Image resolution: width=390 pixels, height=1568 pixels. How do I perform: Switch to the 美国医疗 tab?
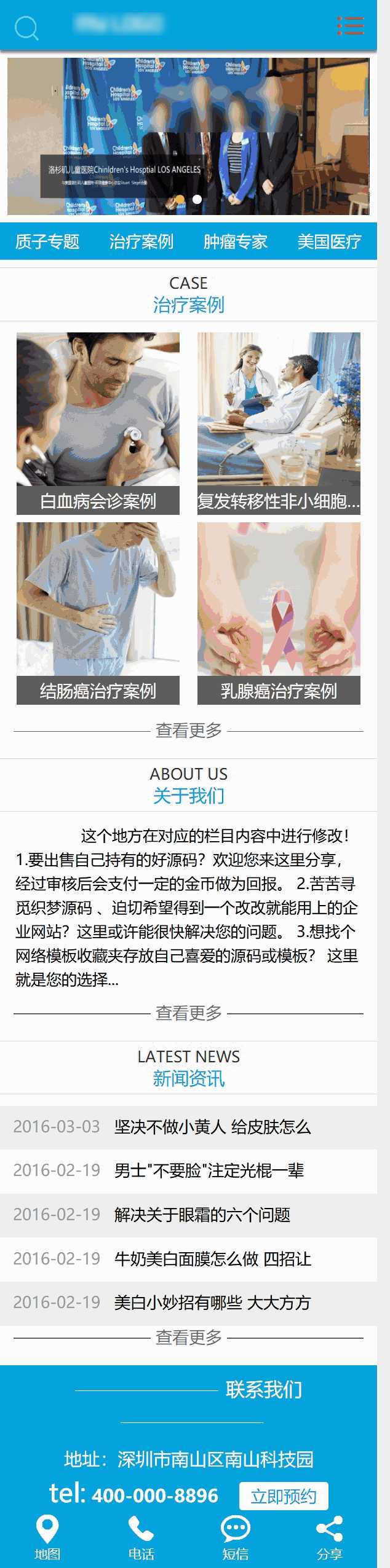click(x=329, y=241)
